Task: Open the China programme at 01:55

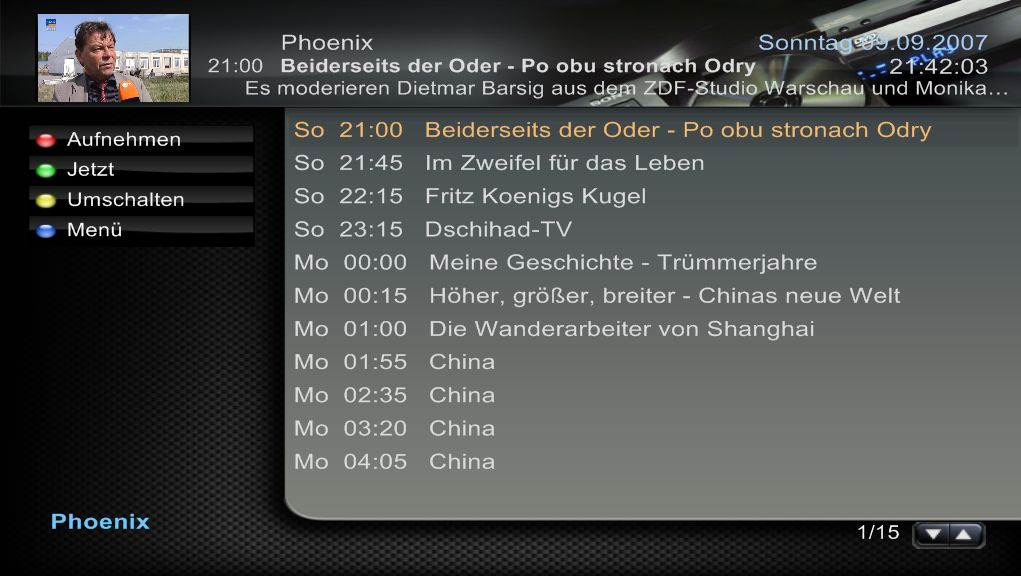Action: click(x=461, y=361)
